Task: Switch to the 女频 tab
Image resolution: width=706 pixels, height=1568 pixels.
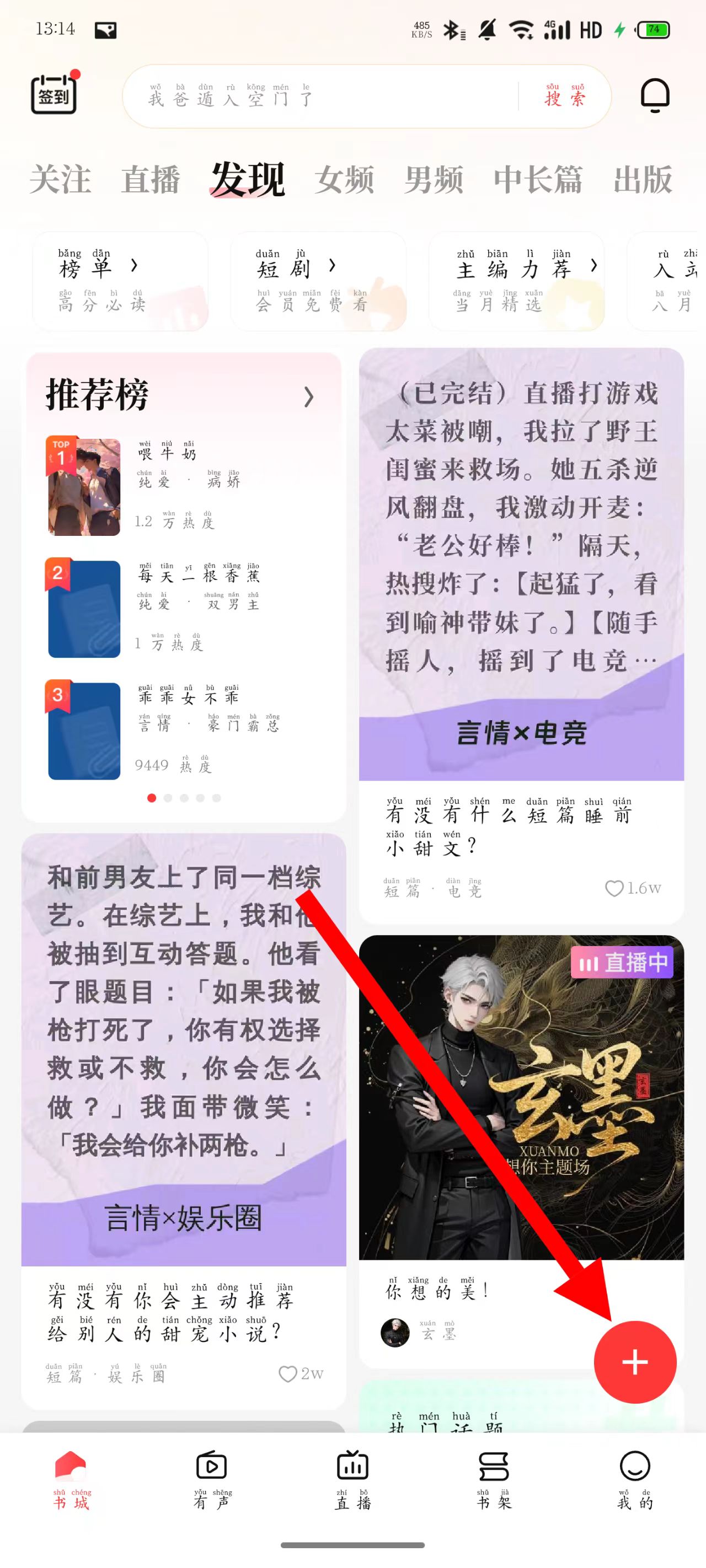Action: (x=344, y=180)
